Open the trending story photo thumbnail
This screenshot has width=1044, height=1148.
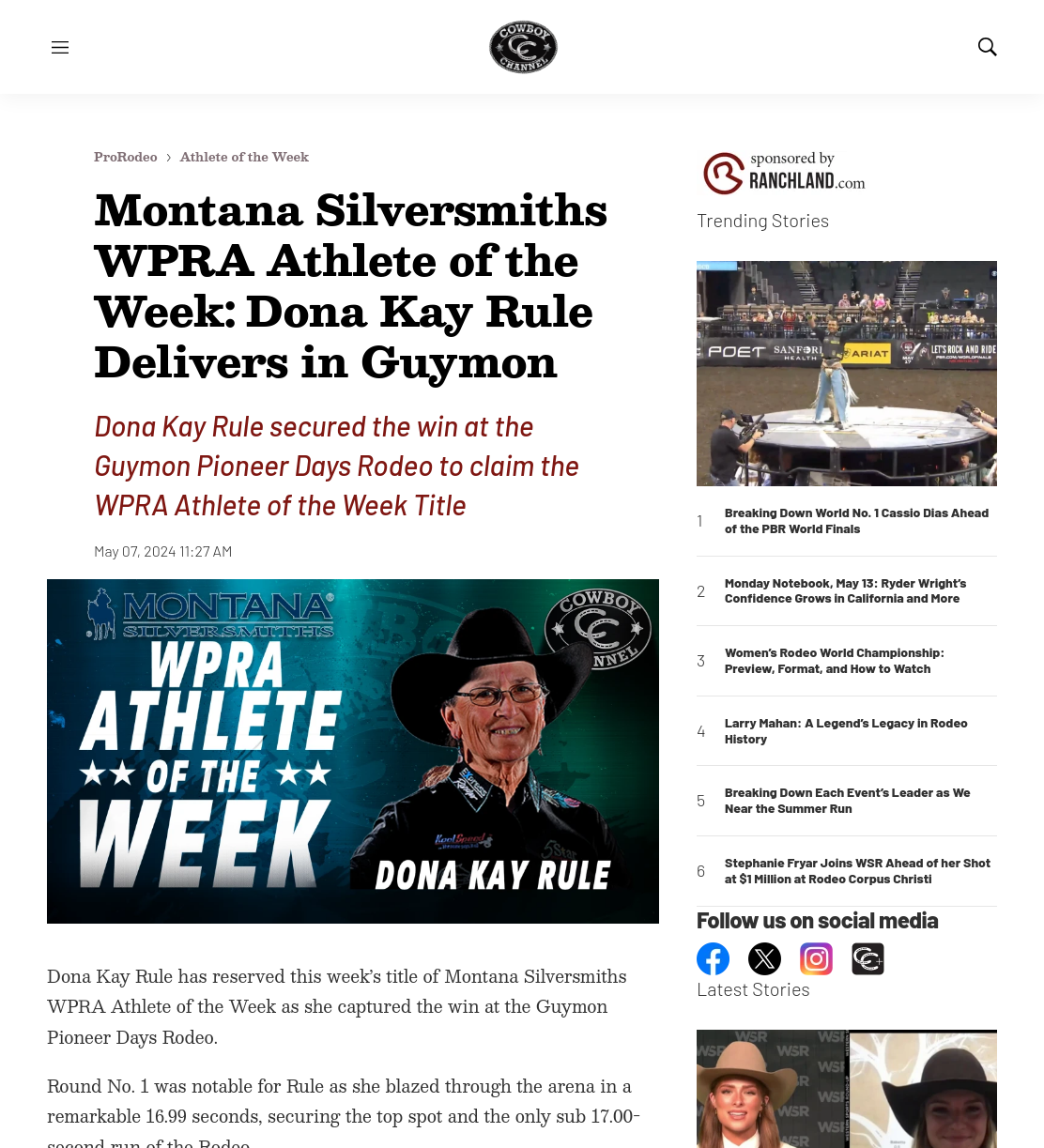(847, 374)
